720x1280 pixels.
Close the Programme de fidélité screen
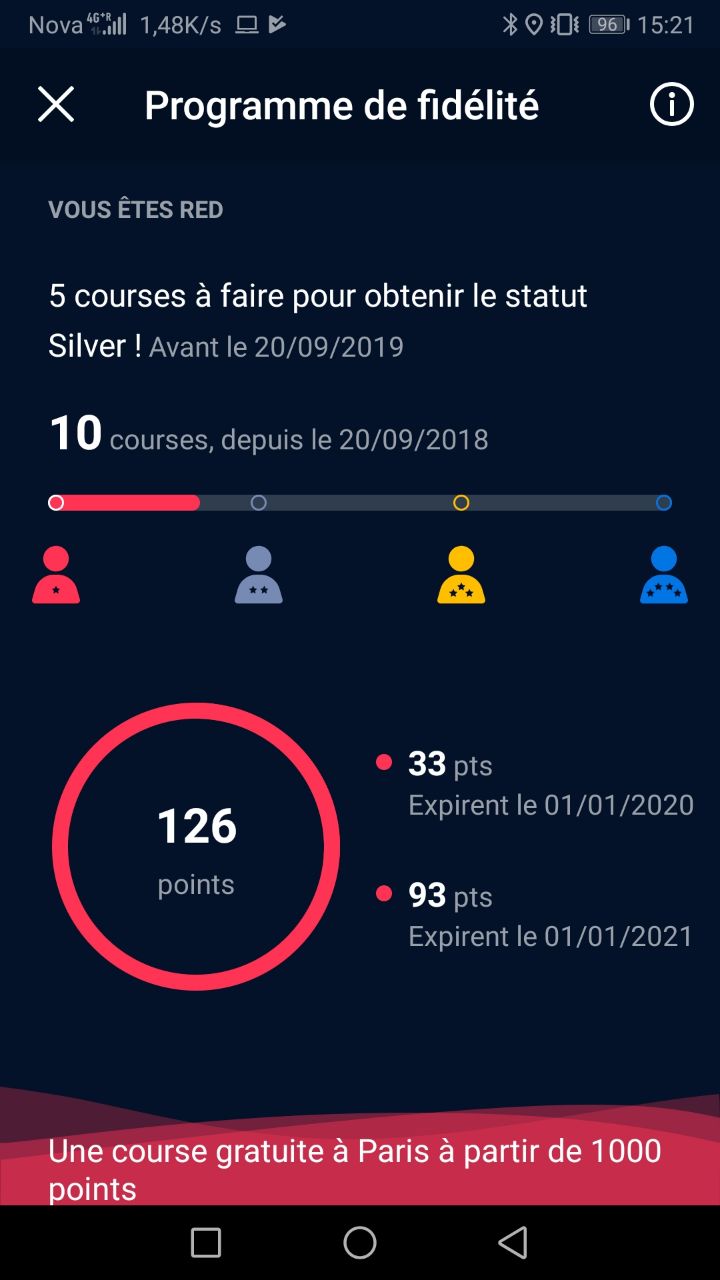point(56,104)
